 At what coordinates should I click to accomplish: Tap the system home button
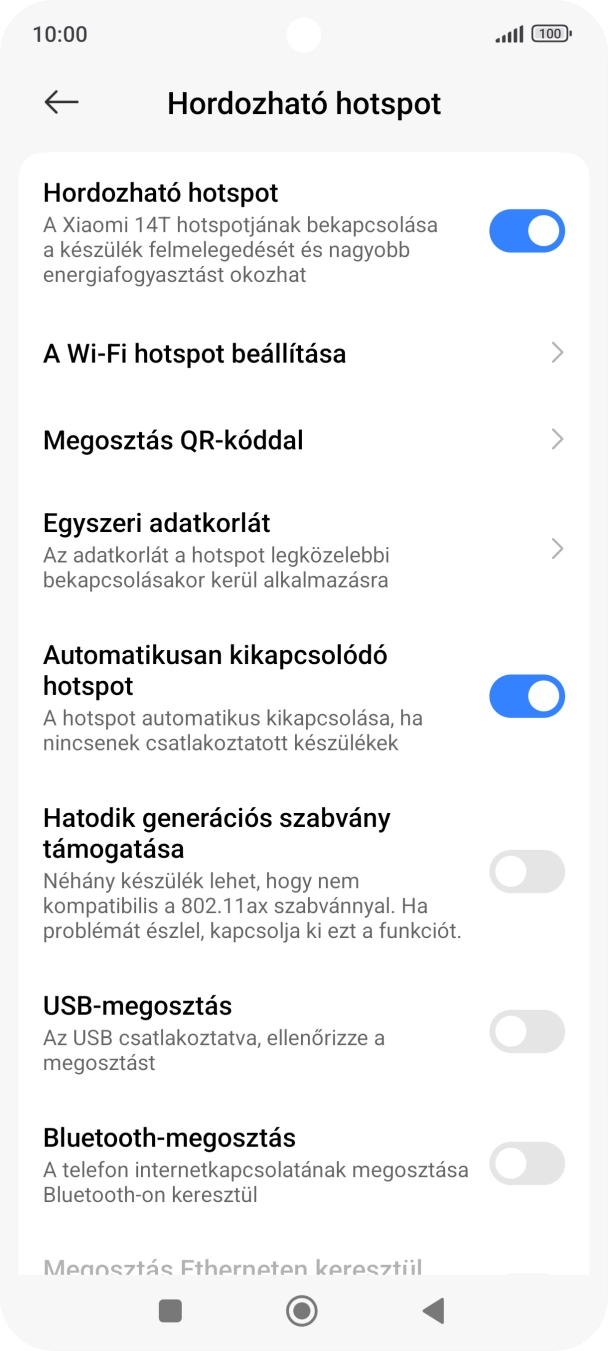pyautogui.click(x=302, y=1310)
